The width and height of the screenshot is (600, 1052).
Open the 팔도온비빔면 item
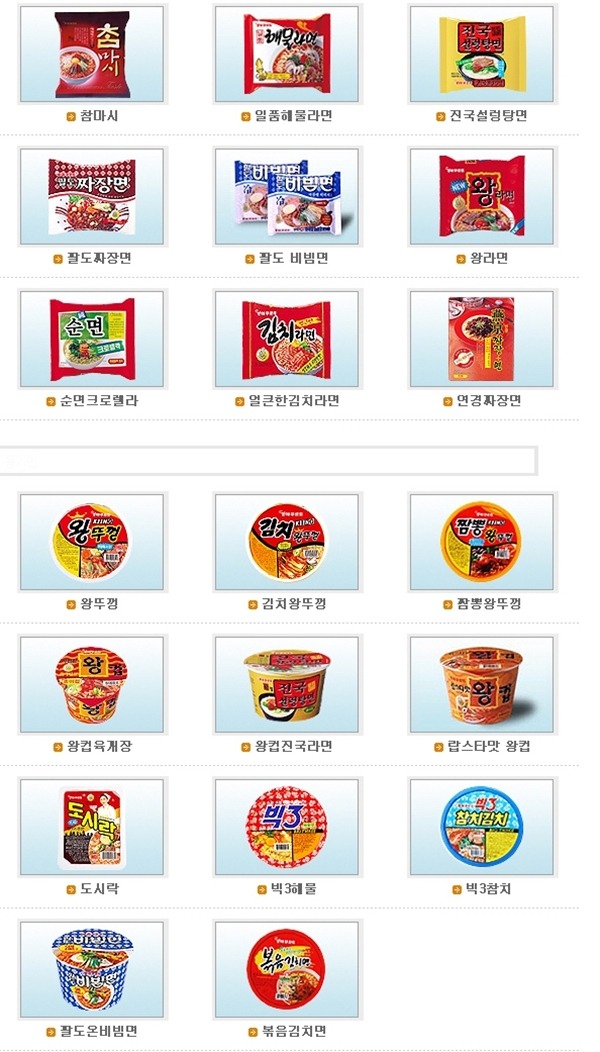tap(93, 969)
